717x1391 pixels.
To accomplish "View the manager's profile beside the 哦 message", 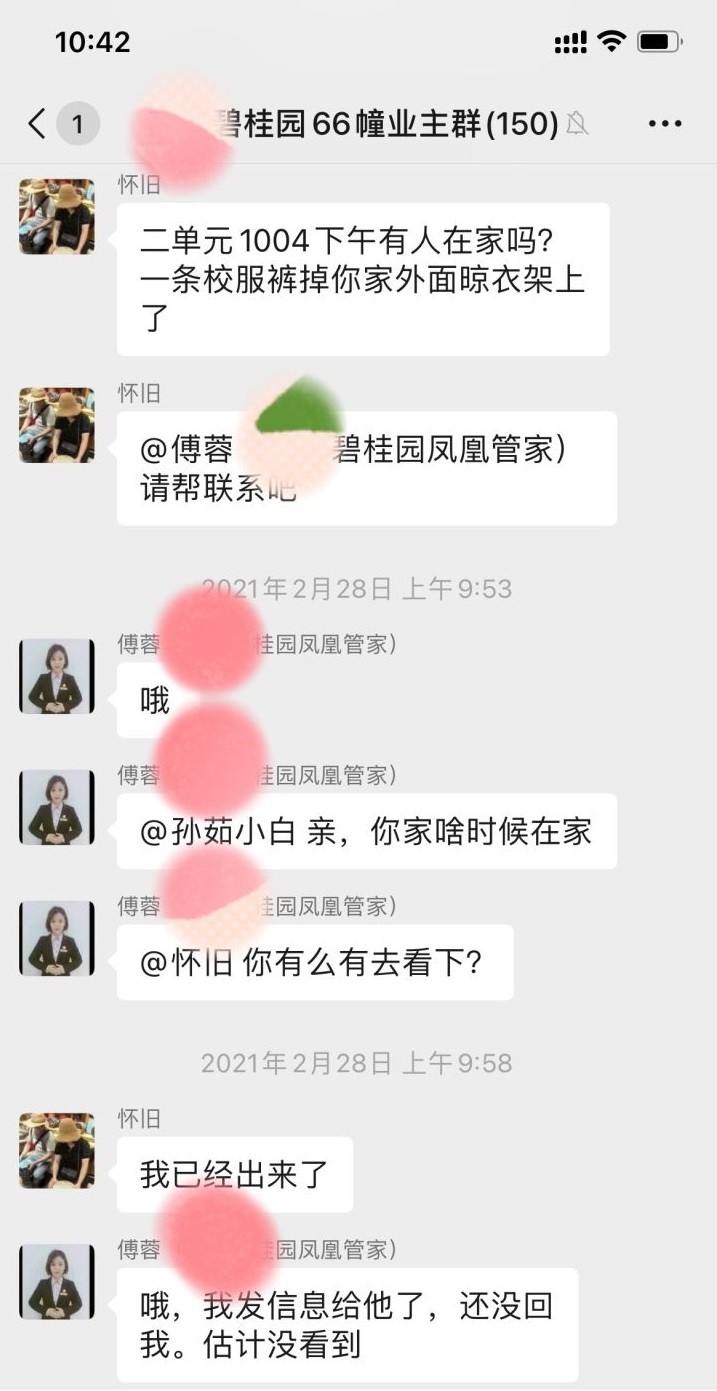I will click(x=56, y=676).
